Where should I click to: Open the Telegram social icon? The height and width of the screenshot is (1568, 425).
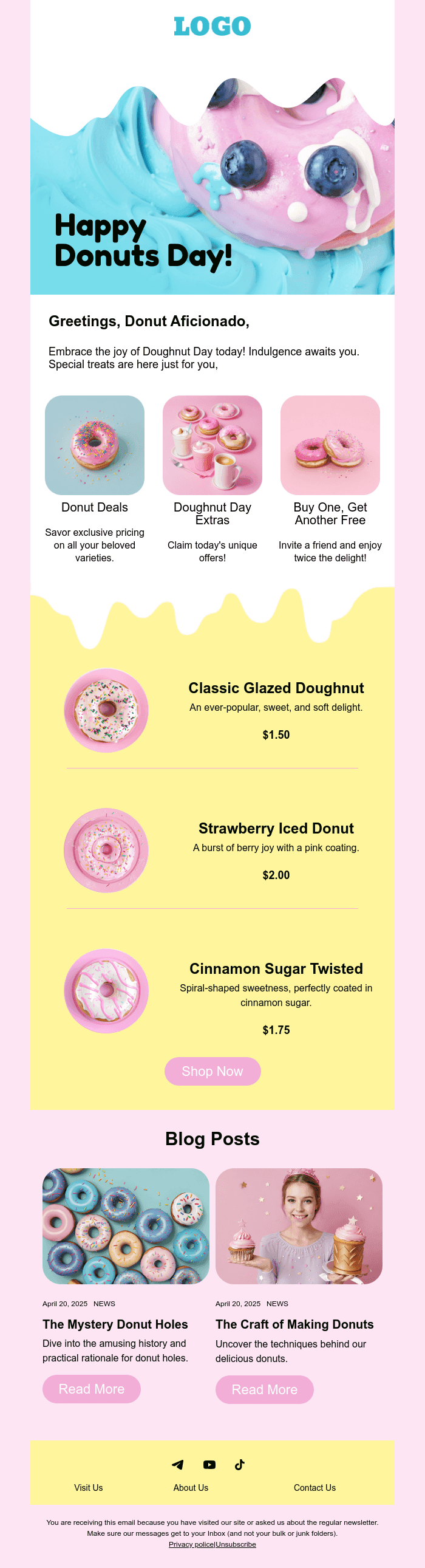click(177, 1465)
